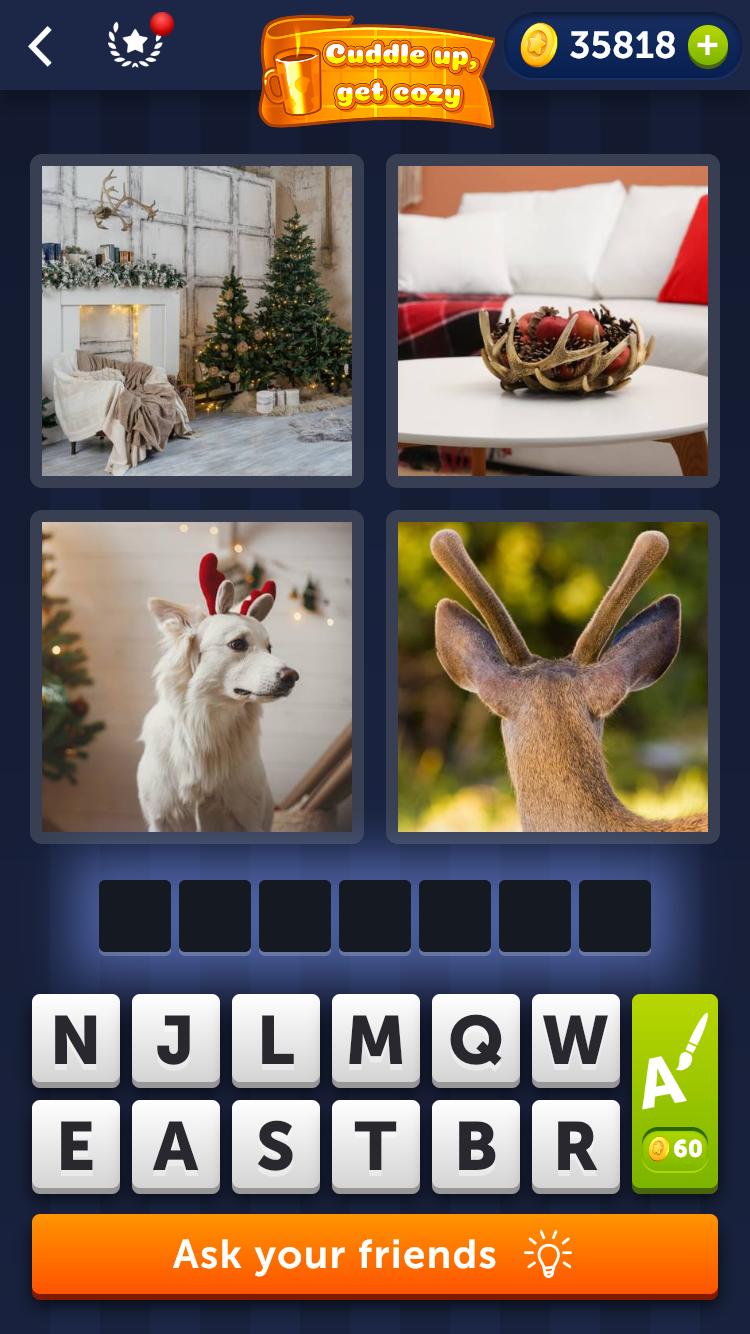Choose the letter R tile
The width and height of the screenshot is (750, 1334).
click(x=576, y=1146)
